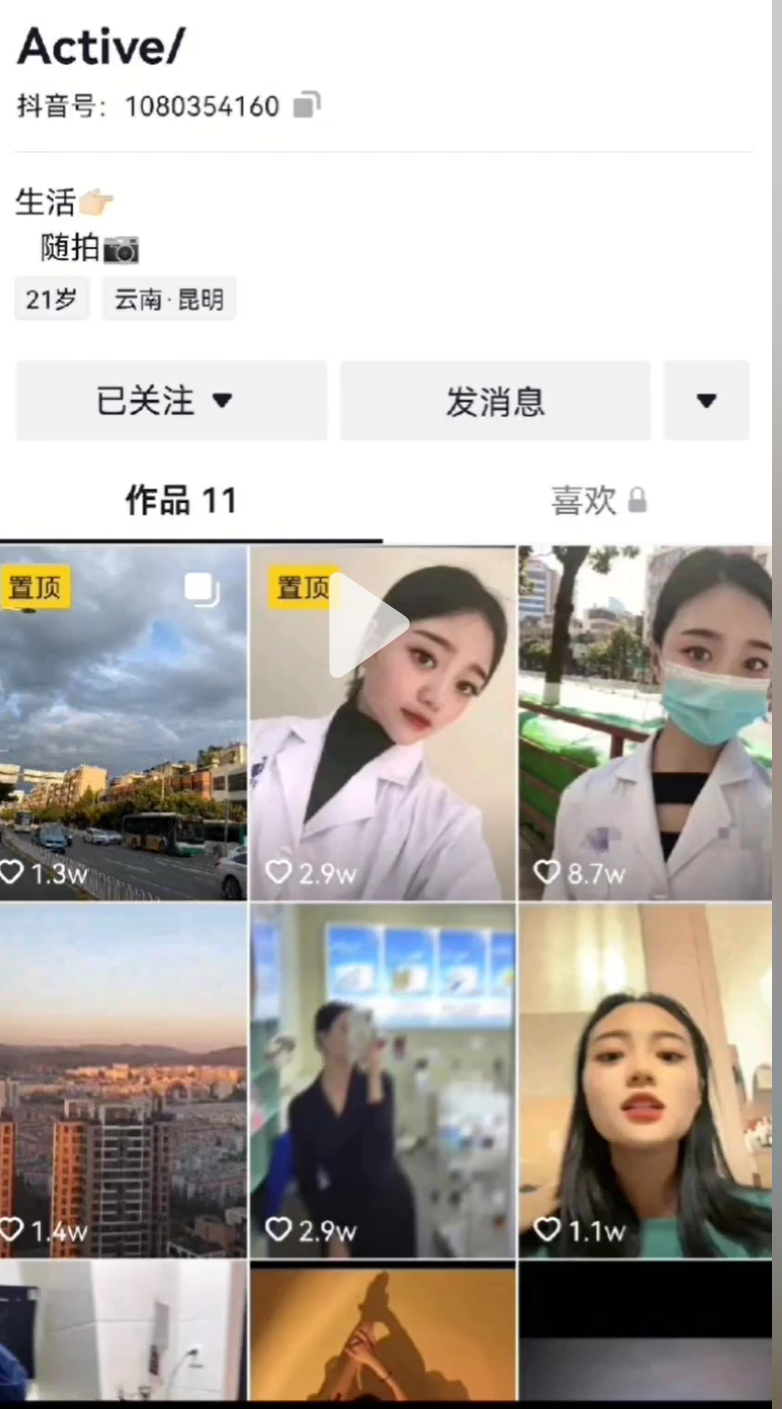Viewport: 782px width, 1409px height.
Task: Click the heart icon showing 8.7w likes
Action: point(547,872)
